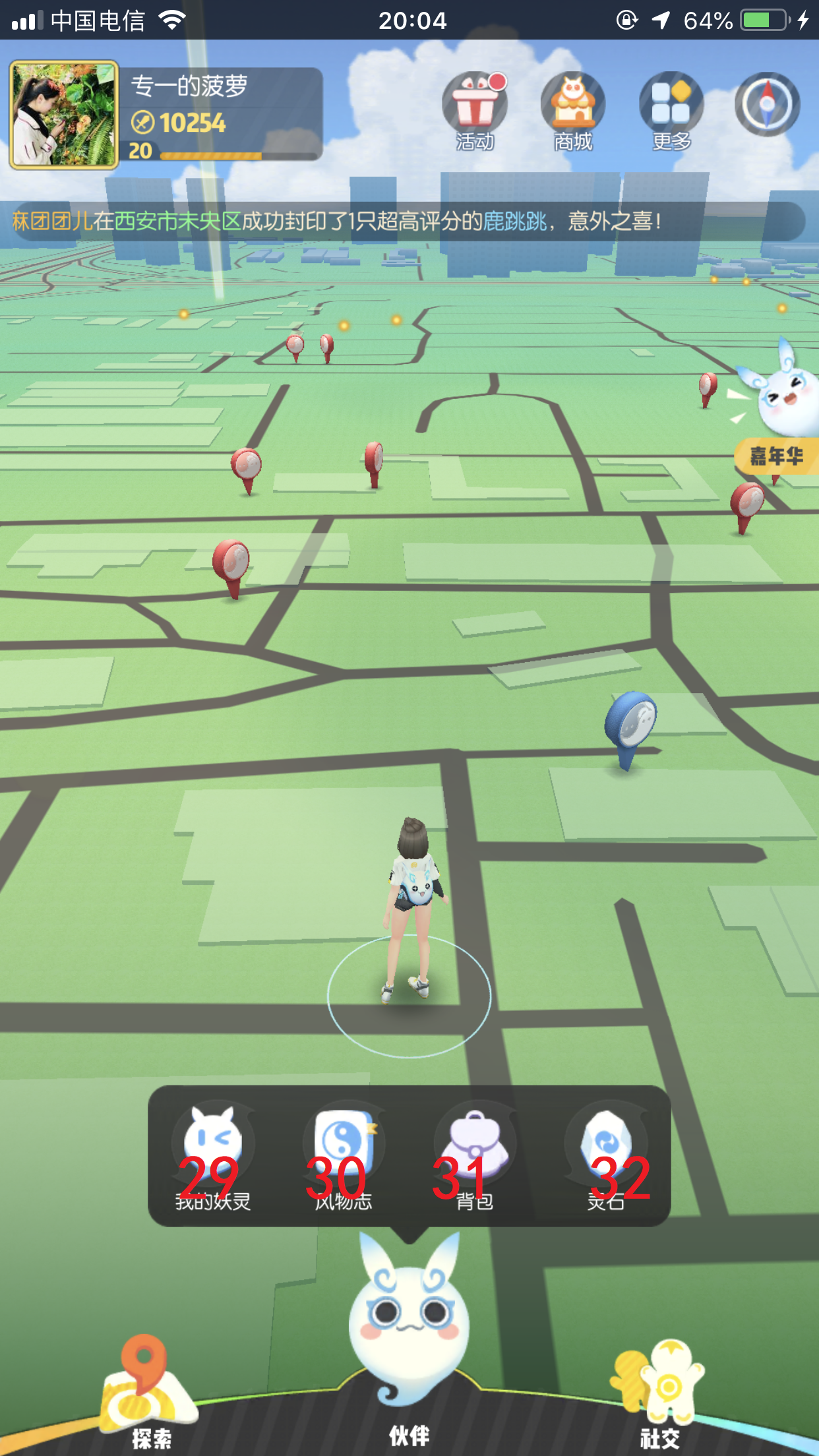The image size is (819, 1456).
Task: Open 风物志 from partner menu
Action: [x=344, y=1155]
